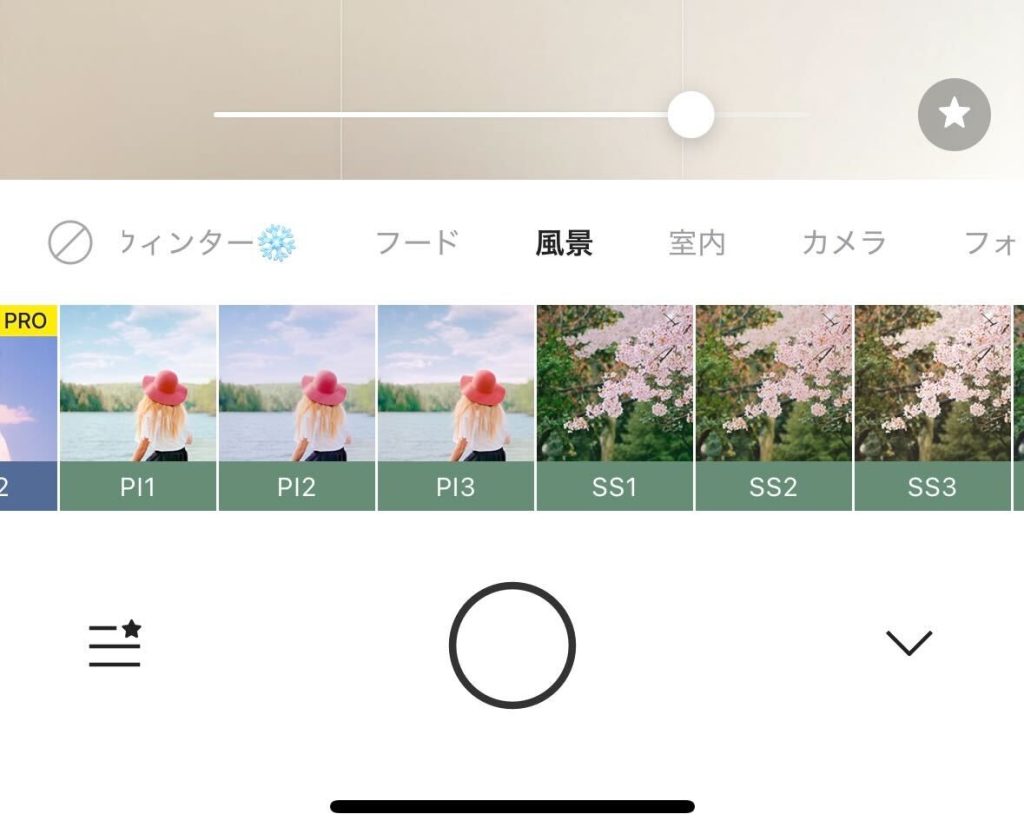Collapse the filter panel with the down chevron
The height and width of the screenshot is (834, 1024).
(x=909, y=643)
